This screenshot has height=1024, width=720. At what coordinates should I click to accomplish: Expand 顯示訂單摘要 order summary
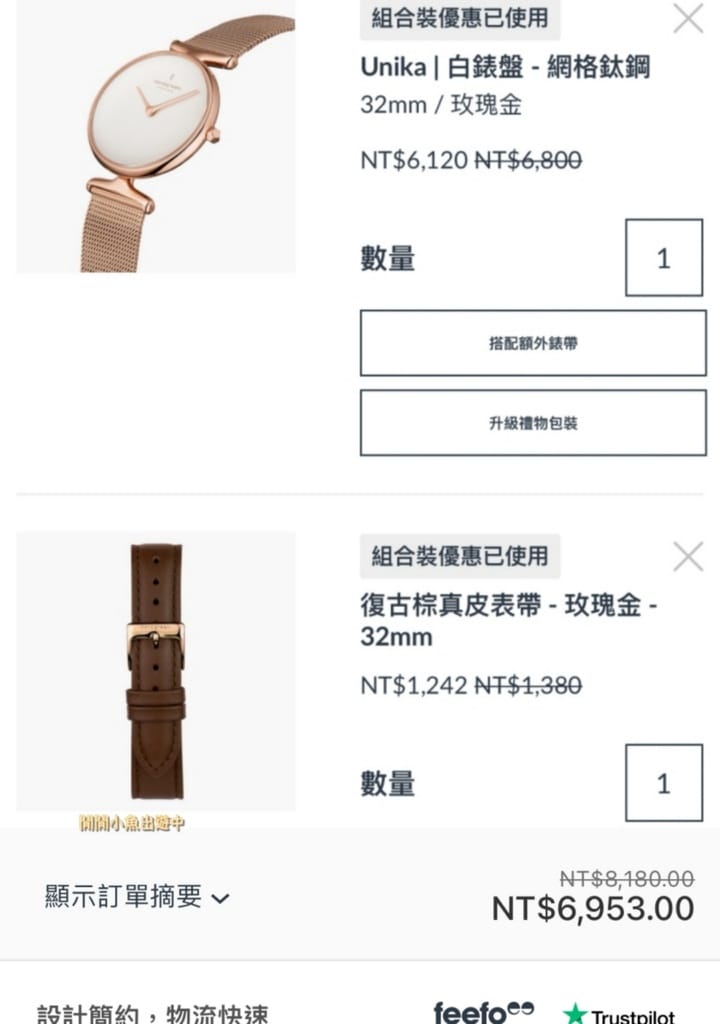tap(137, 897)
